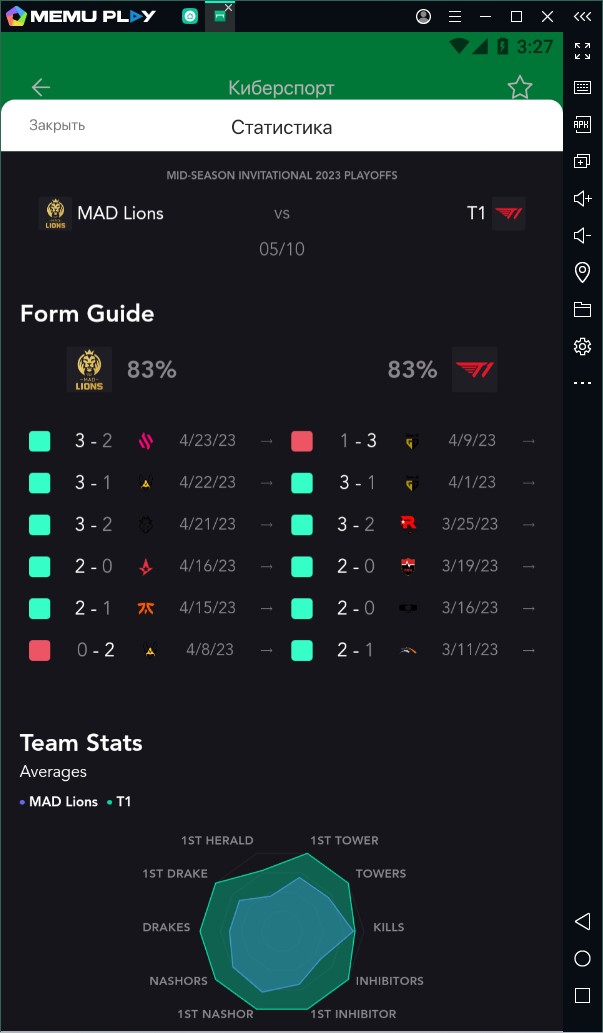The image size is (603, 1033).
Task: Open MAD Lions match from 4/21/23
Action: (266, 525)
